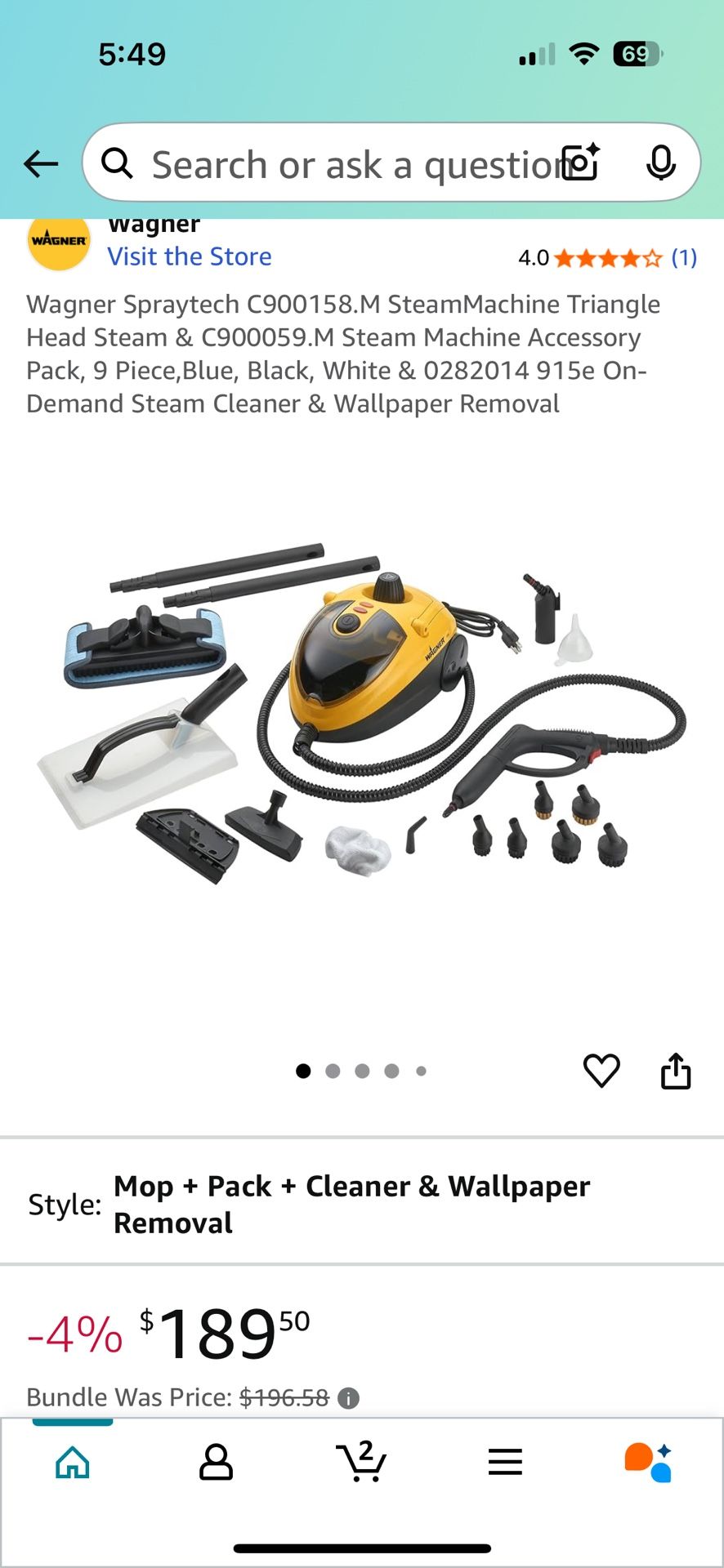Share this product

[675, 1071]
